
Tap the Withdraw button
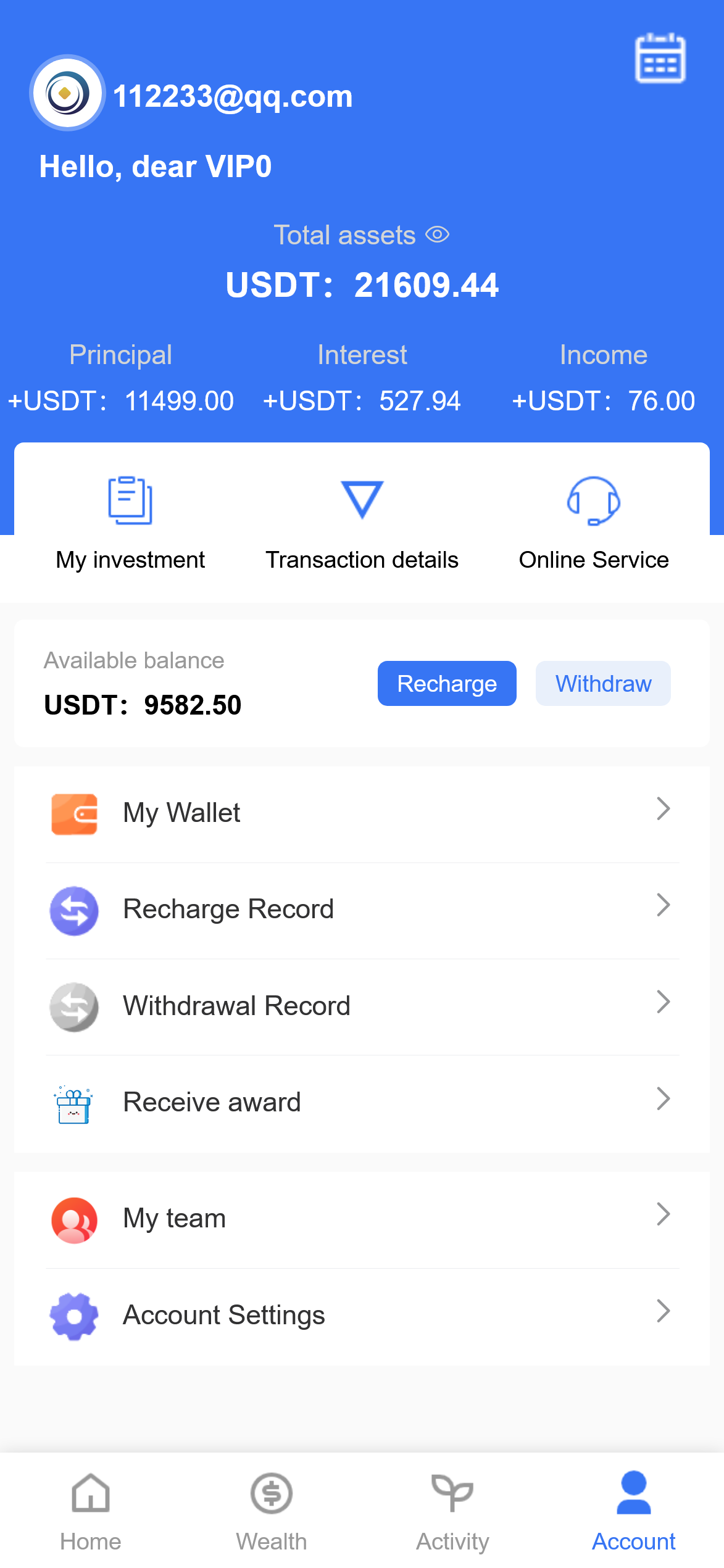point(603,684)
